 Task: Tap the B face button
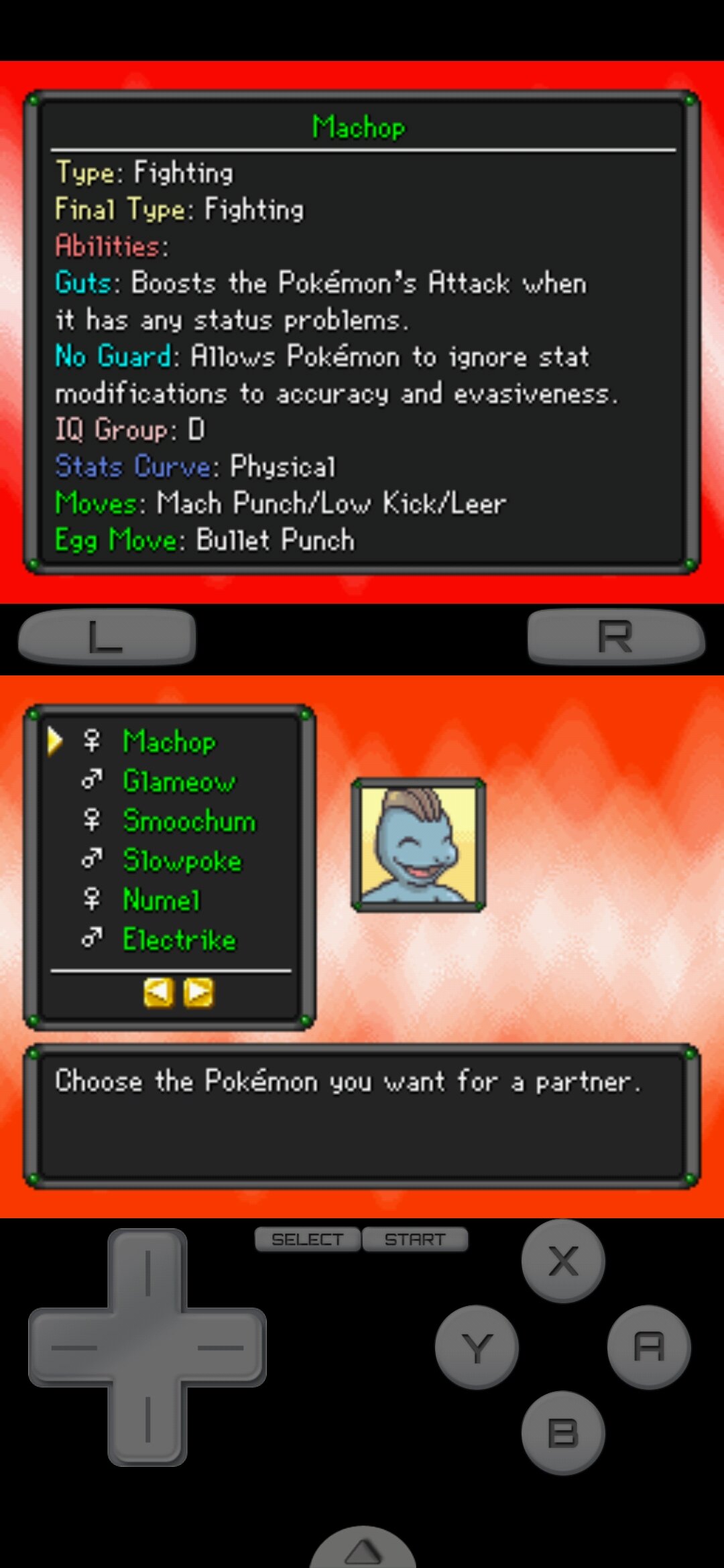tap(563, 1433)
